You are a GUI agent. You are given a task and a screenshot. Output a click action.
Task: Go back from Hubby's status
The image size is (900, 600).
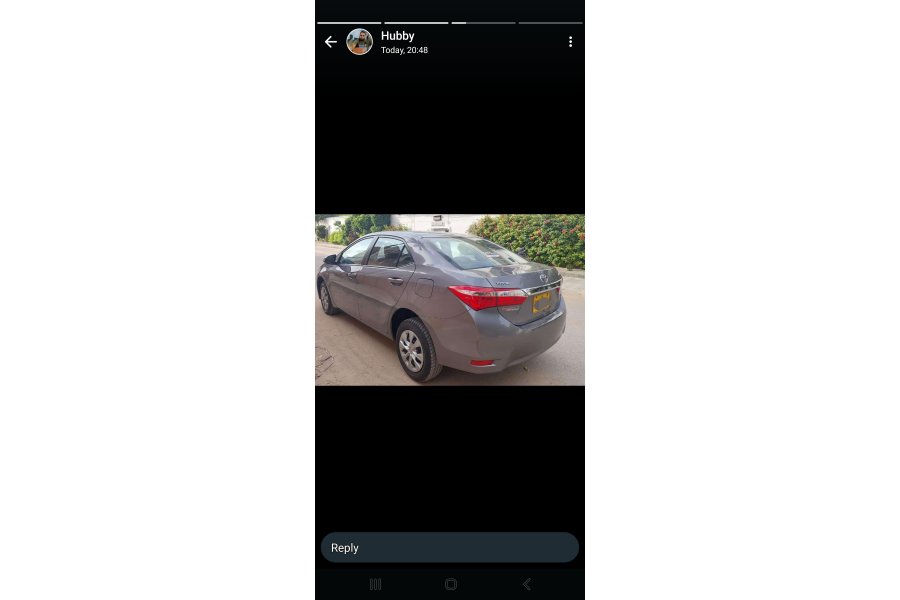coord(331,42)
